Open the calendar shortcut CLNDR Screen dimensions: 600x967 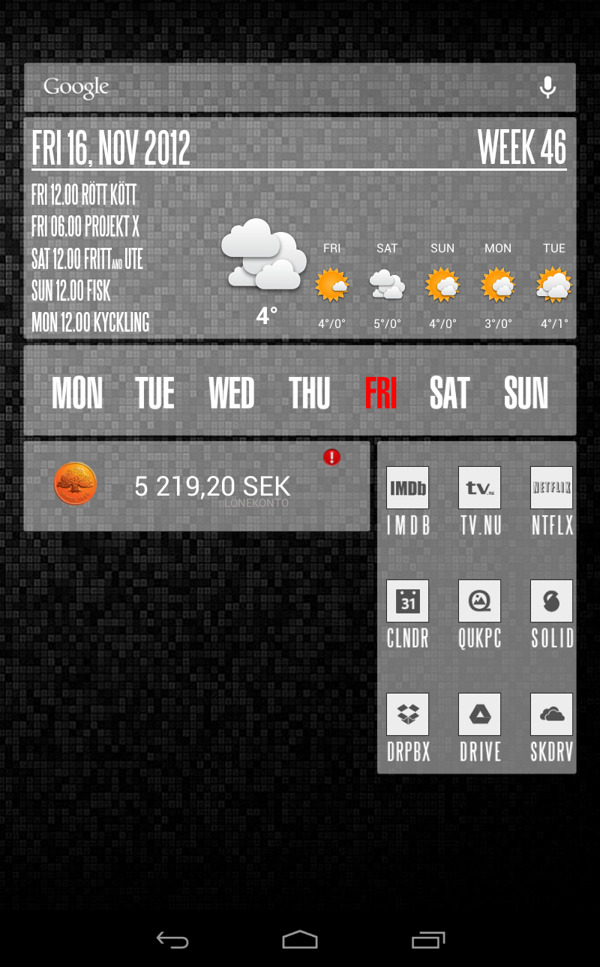pos(408,601)
